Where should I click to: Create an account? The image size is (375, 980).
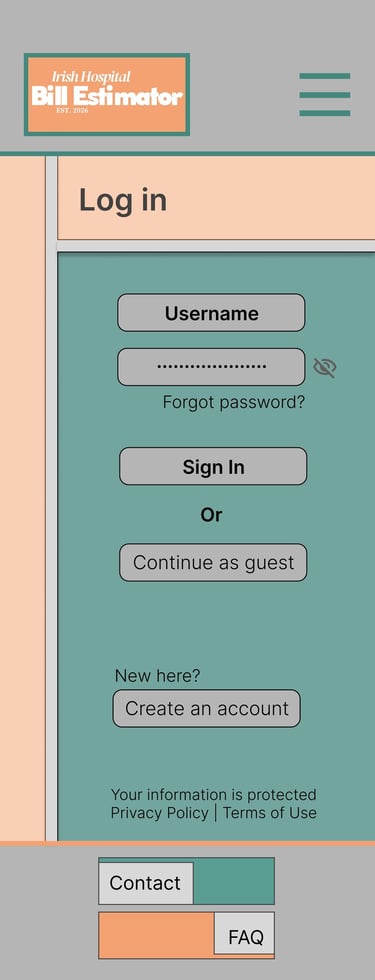click(206, 708)
